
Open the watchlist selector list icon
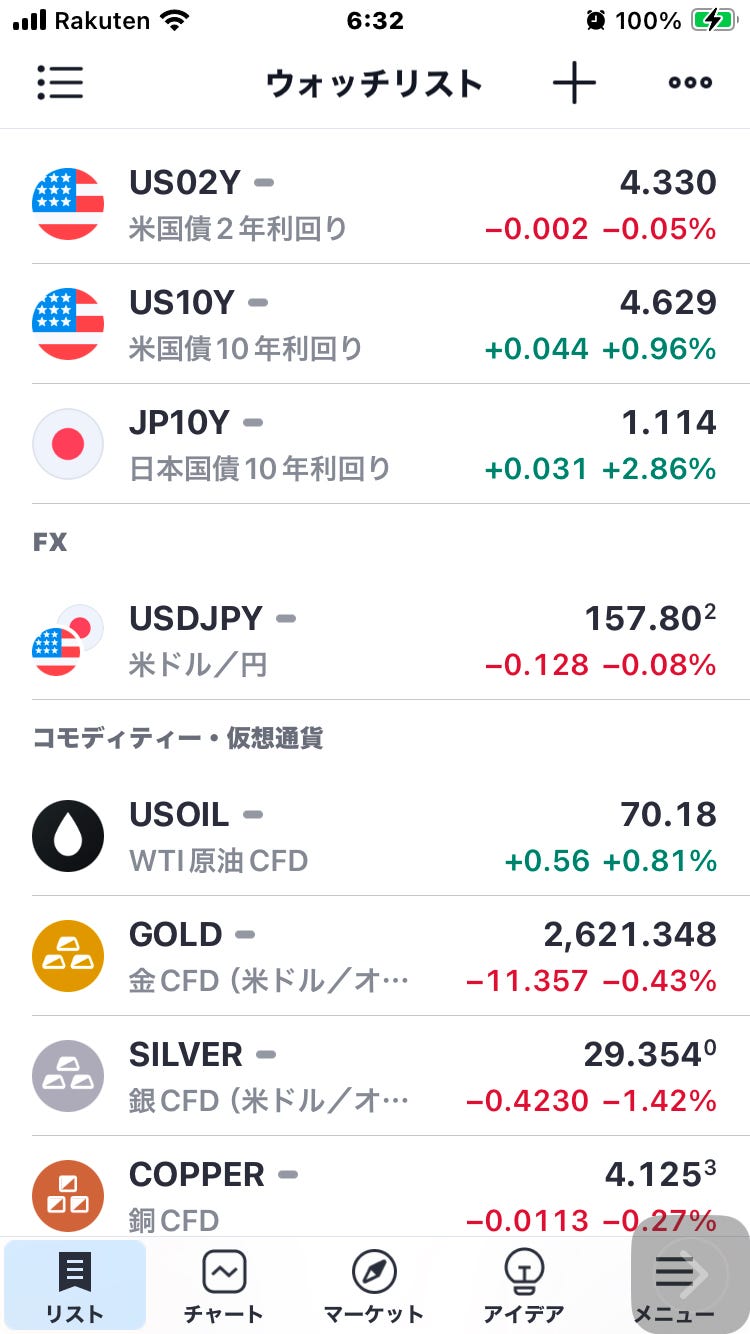point(60,83)
